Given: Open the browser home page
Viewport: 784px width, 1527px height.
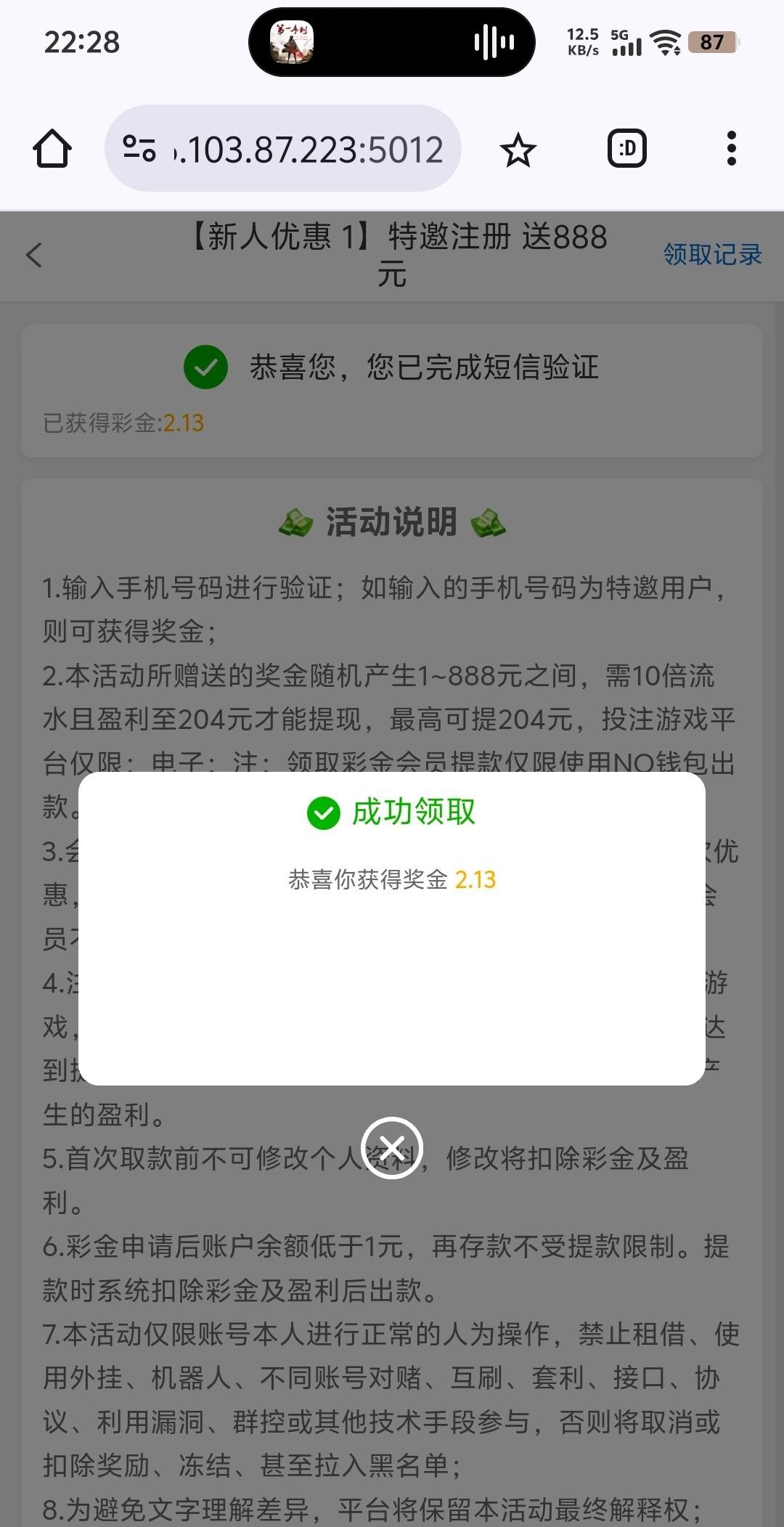Looking at the screenshot, I should coord(52,149).
